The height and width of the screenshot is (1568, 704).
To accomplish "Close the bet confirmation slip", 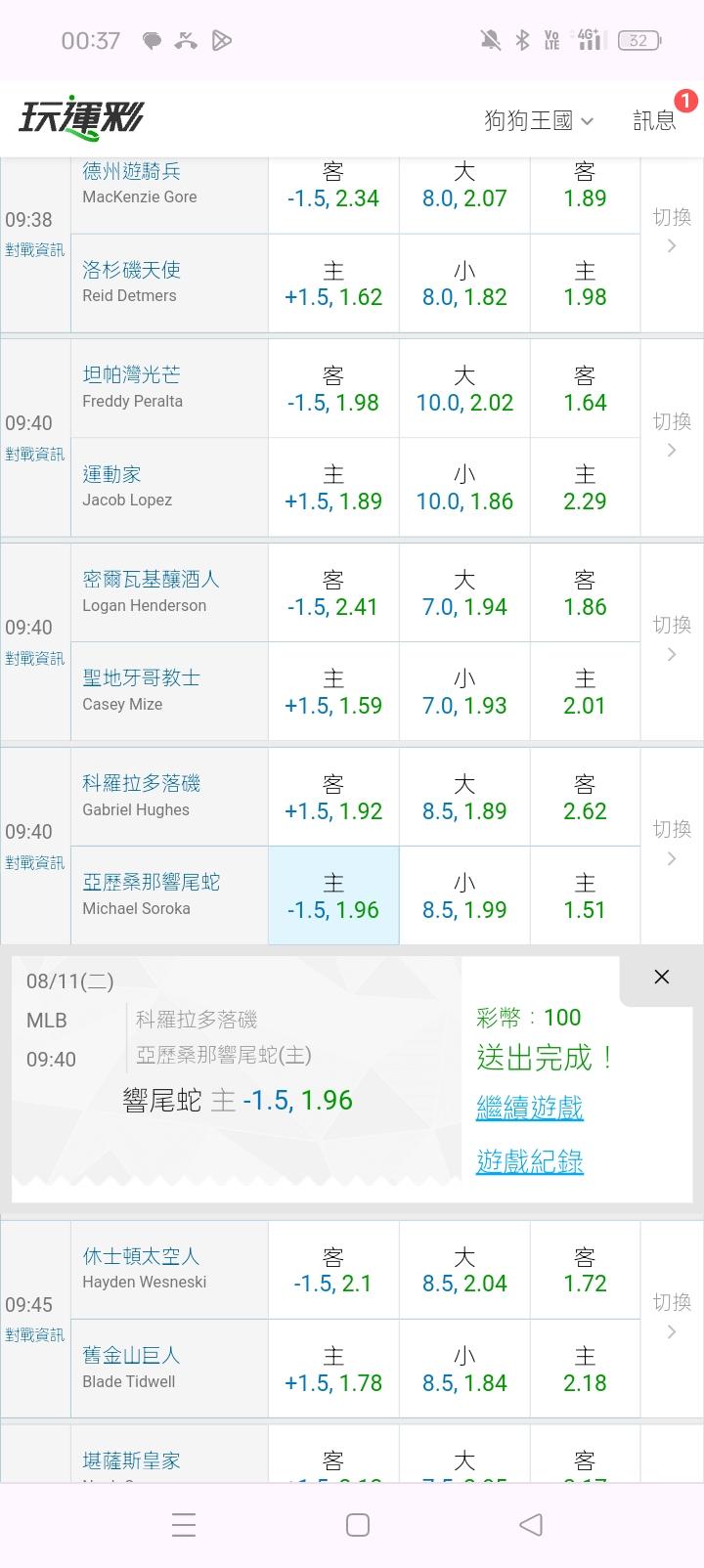I will pyautogui.click(x=662, y=977).
